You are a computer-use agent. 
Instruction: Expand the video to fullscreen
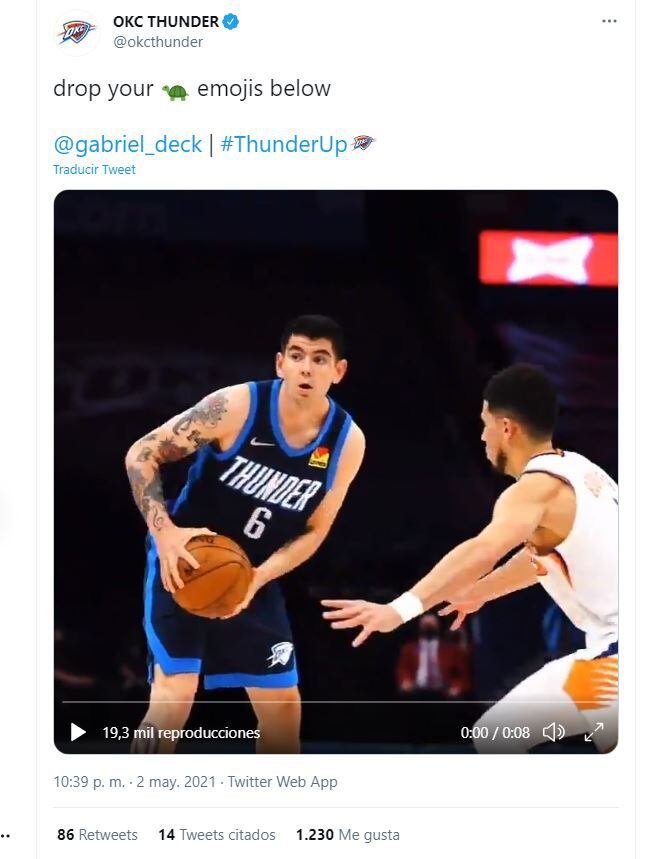pyautogui.click(x=594, y=732)
